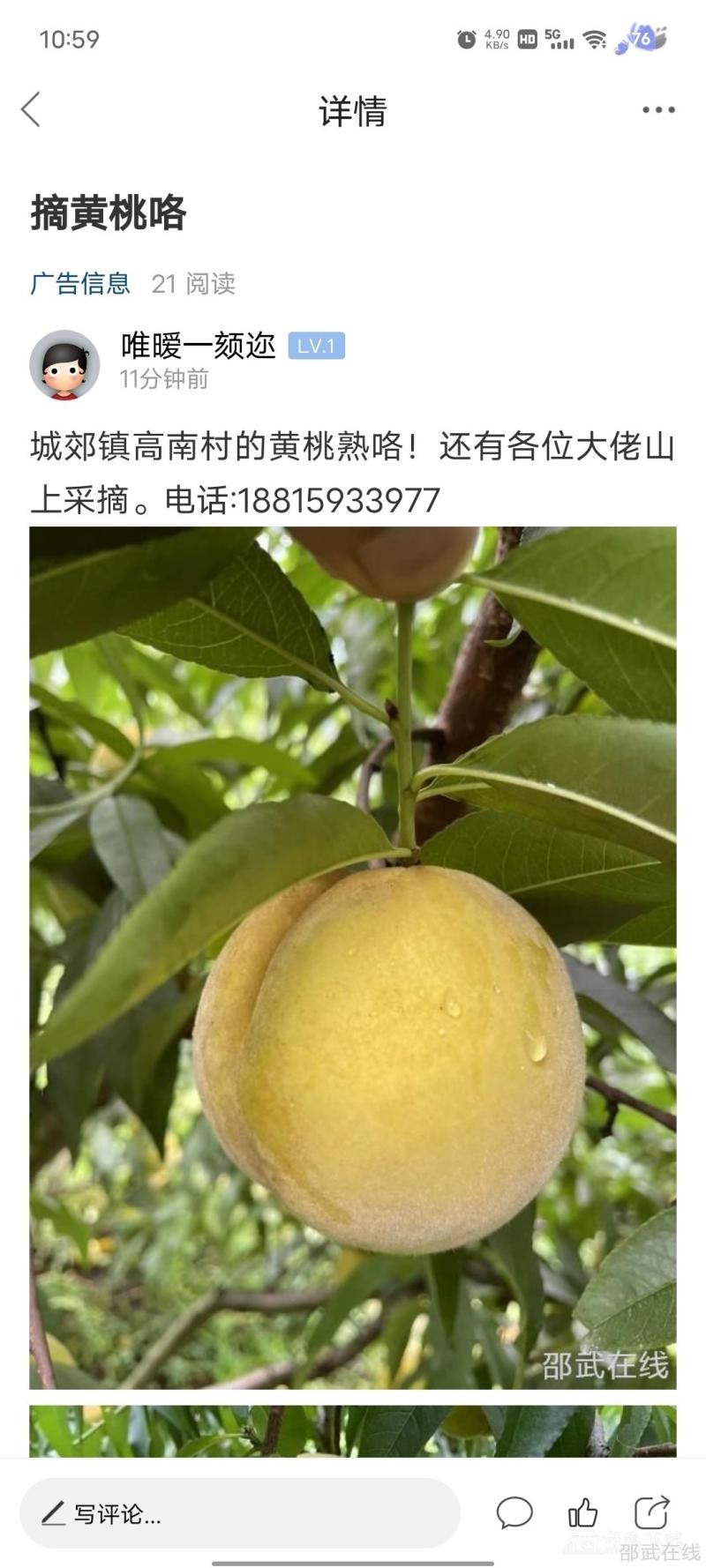The width and height of the screenshot is (706, 1568).
Task: Tap the username 唯暖一颏迩
Action: click(199, 346)
